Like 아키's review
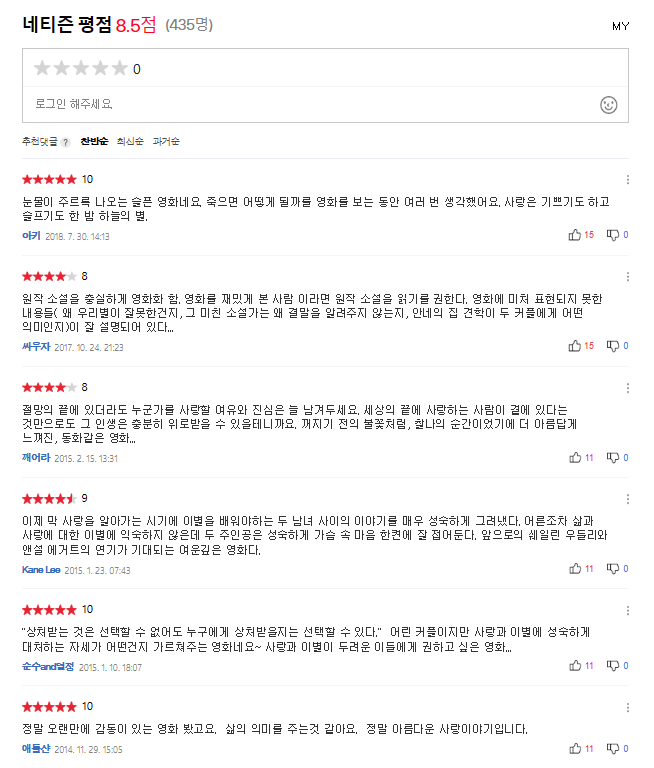Screen dimensions: 654x768 [x=581, y=235]
